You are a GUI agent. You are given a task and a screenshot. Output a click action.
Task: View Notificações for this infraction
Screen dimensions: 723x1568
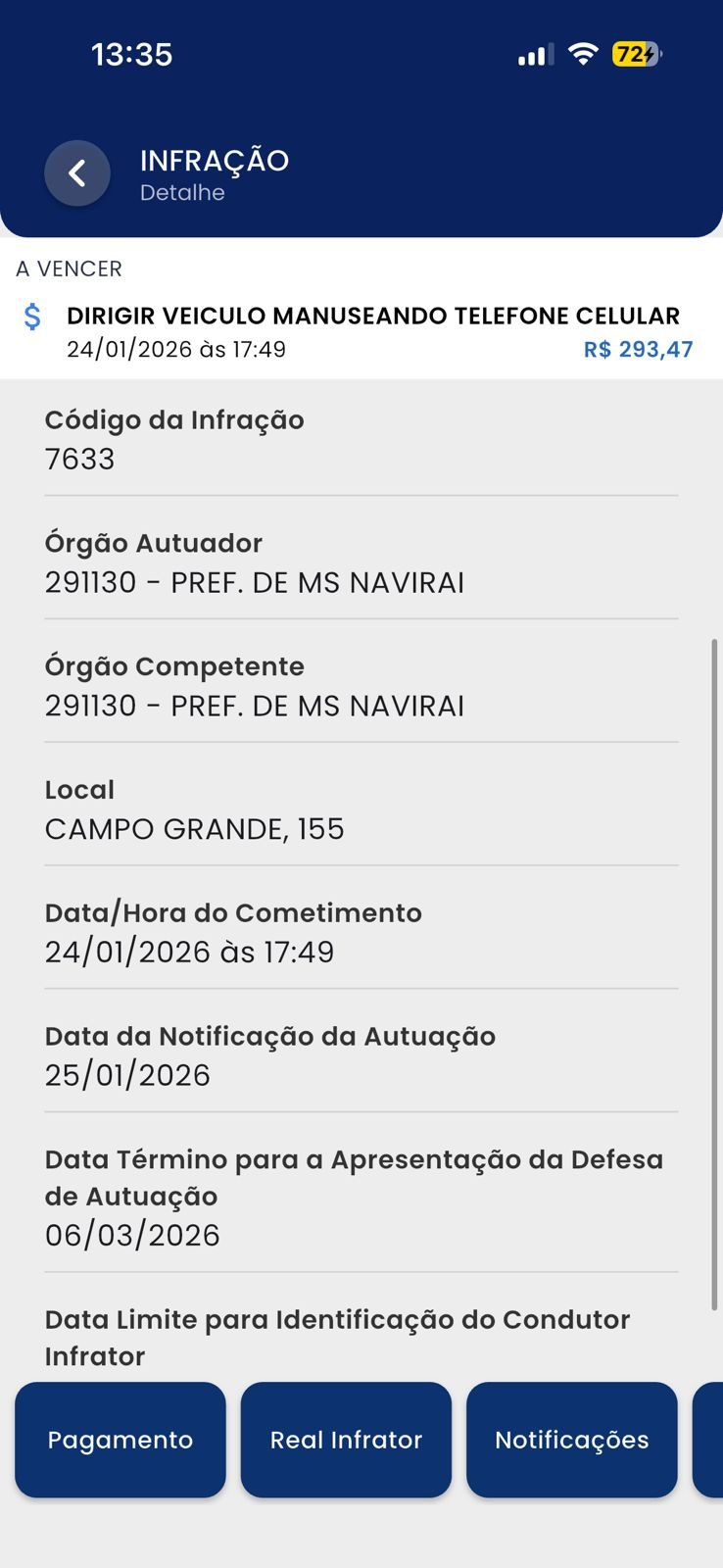click(x=572, y=1440)
